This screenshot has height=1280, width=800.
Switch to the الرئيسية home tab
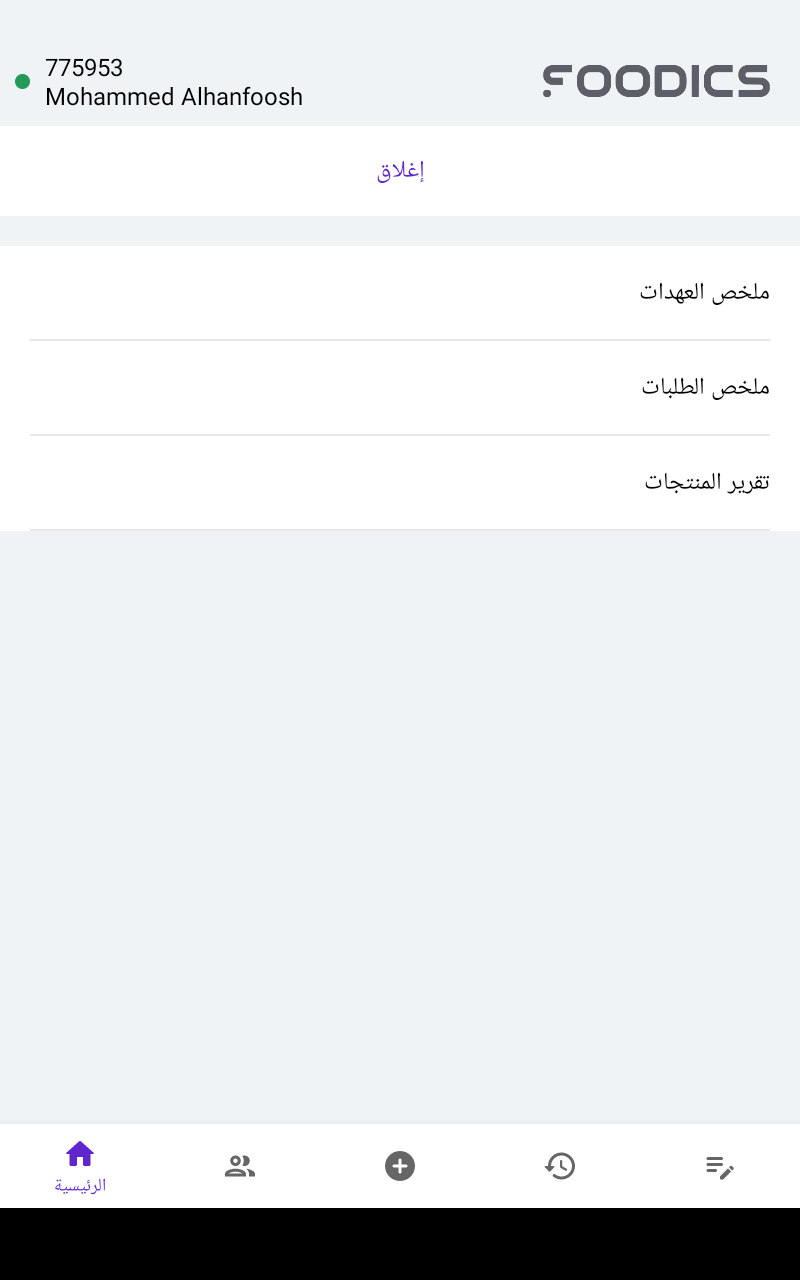[80, 1166]
